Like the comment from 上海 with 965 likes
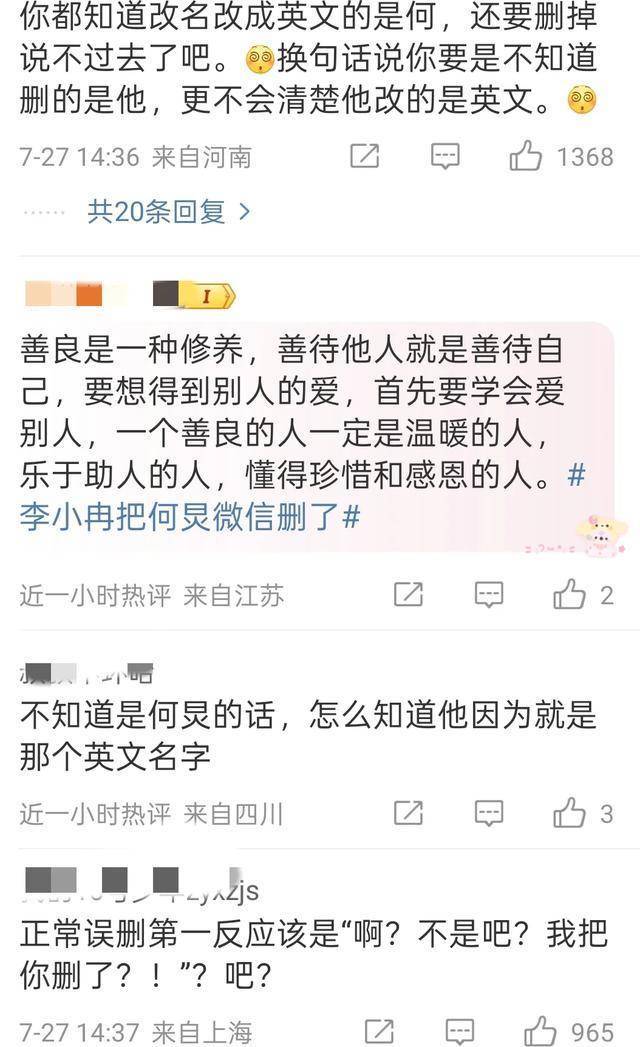Image resolution: width=640 pixels, height=1047 pixels. 541,1030
